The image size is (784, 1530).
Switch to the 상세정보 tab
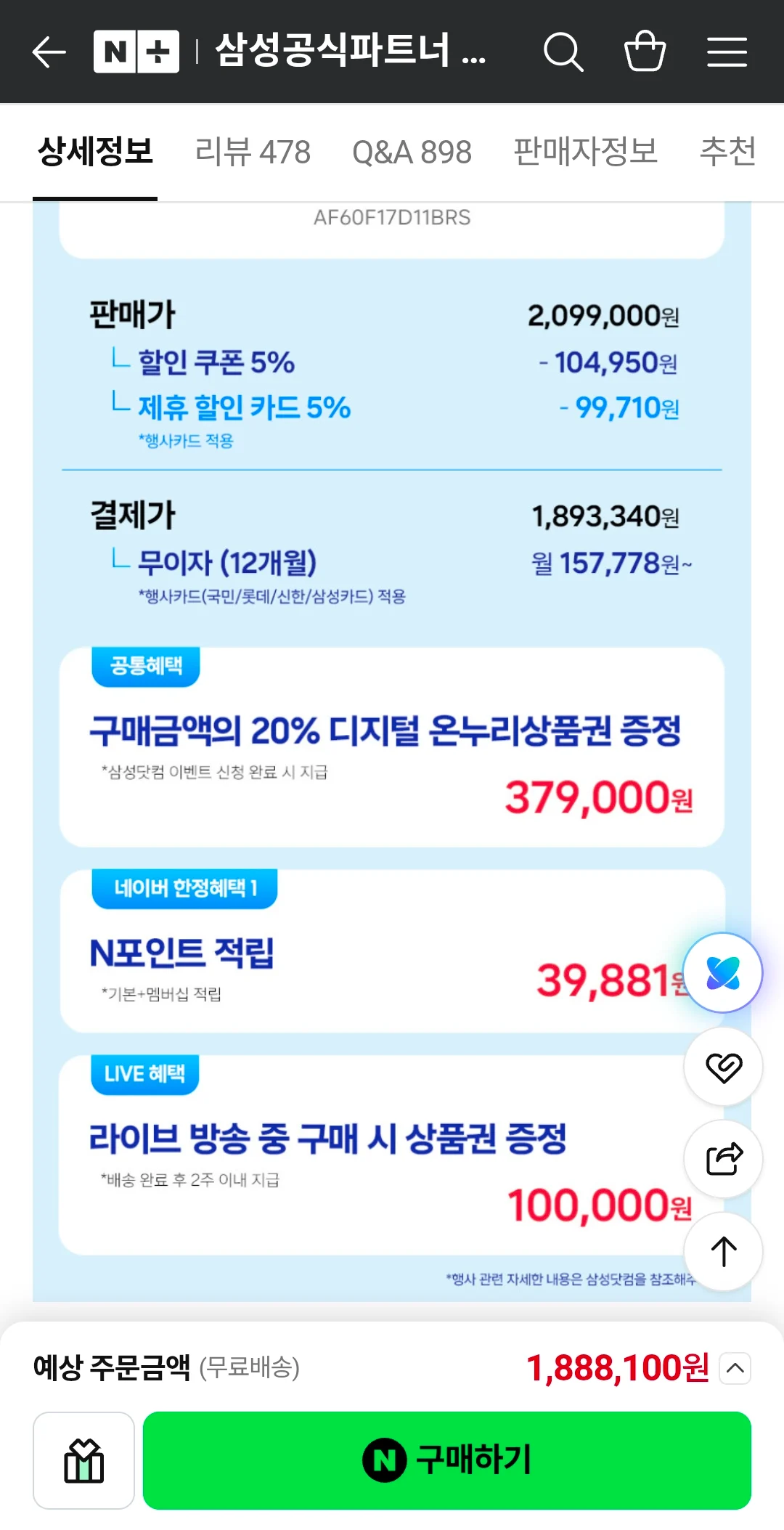[95, 152]
